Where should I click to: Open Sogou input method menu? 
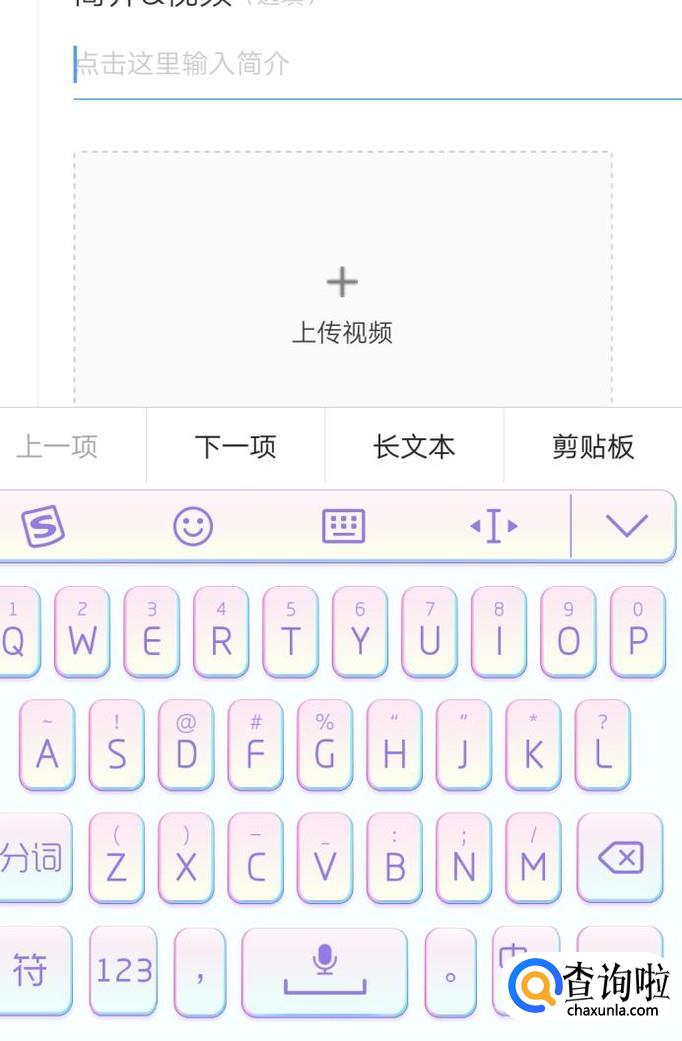[43, 526]
